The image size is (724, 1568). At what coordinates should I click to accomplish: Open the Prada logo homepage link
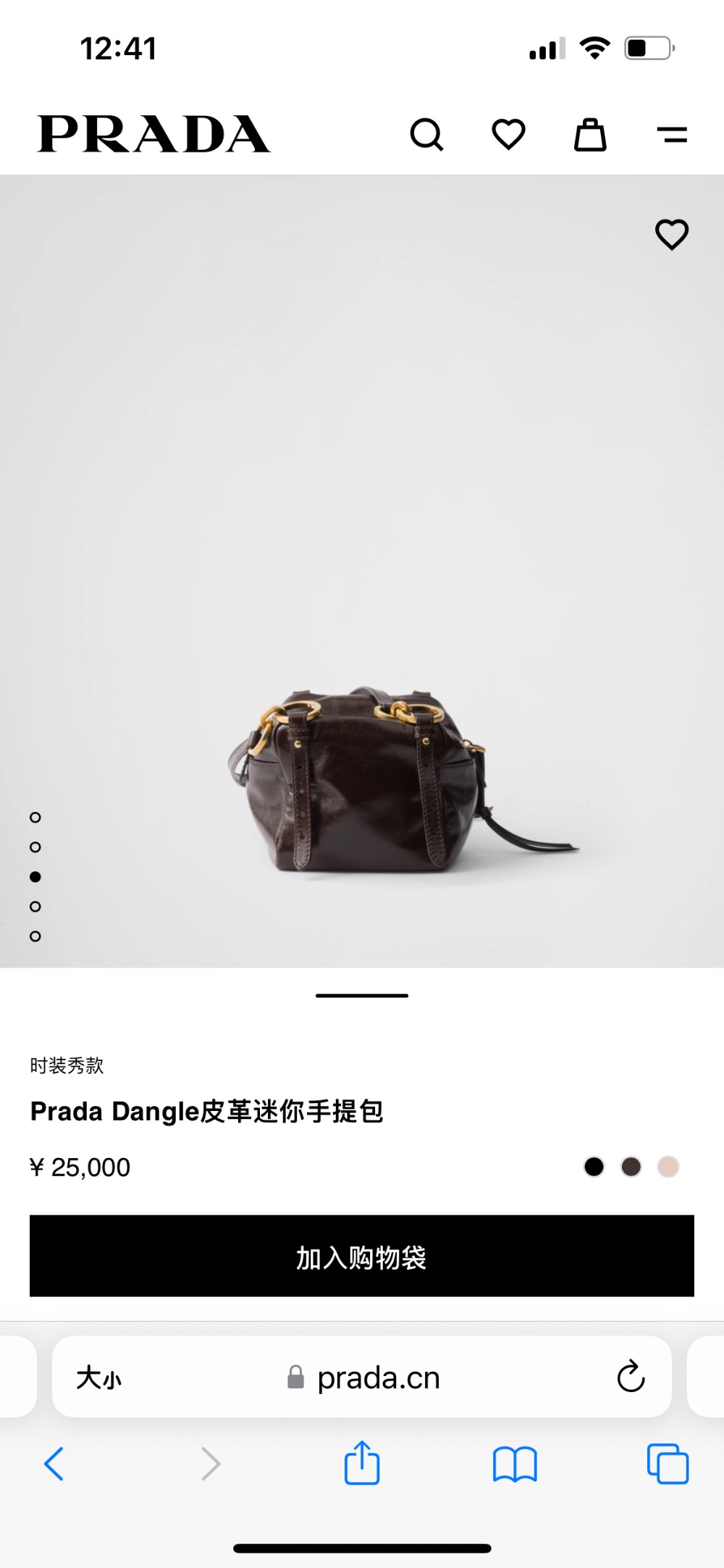pos(153,135)
